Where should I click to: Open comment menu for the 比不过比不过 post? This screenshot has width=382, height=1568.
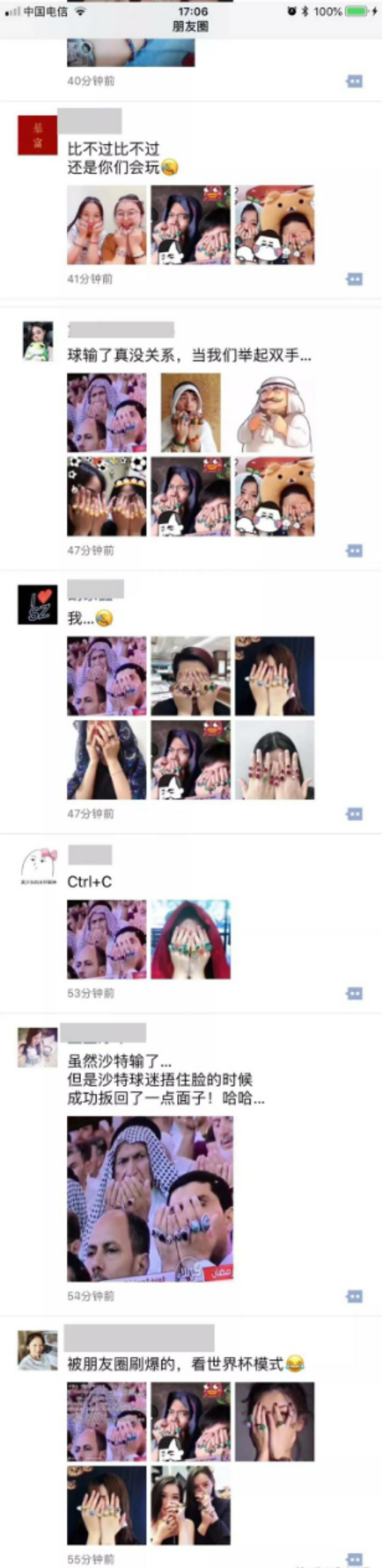point(354,280)
